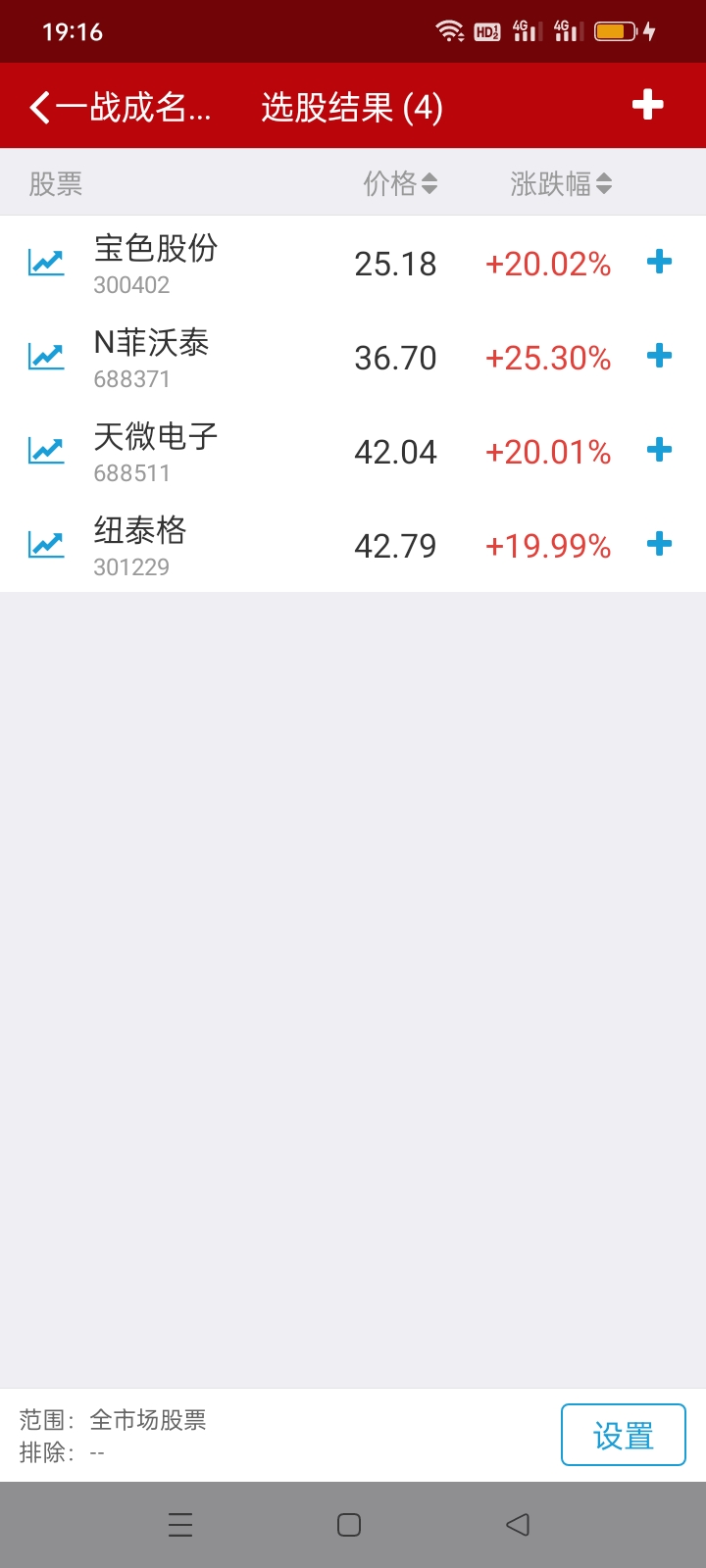706x1568 pixels.
Task: View chart icon for 宝色股份
Action: tap(46, 263)
